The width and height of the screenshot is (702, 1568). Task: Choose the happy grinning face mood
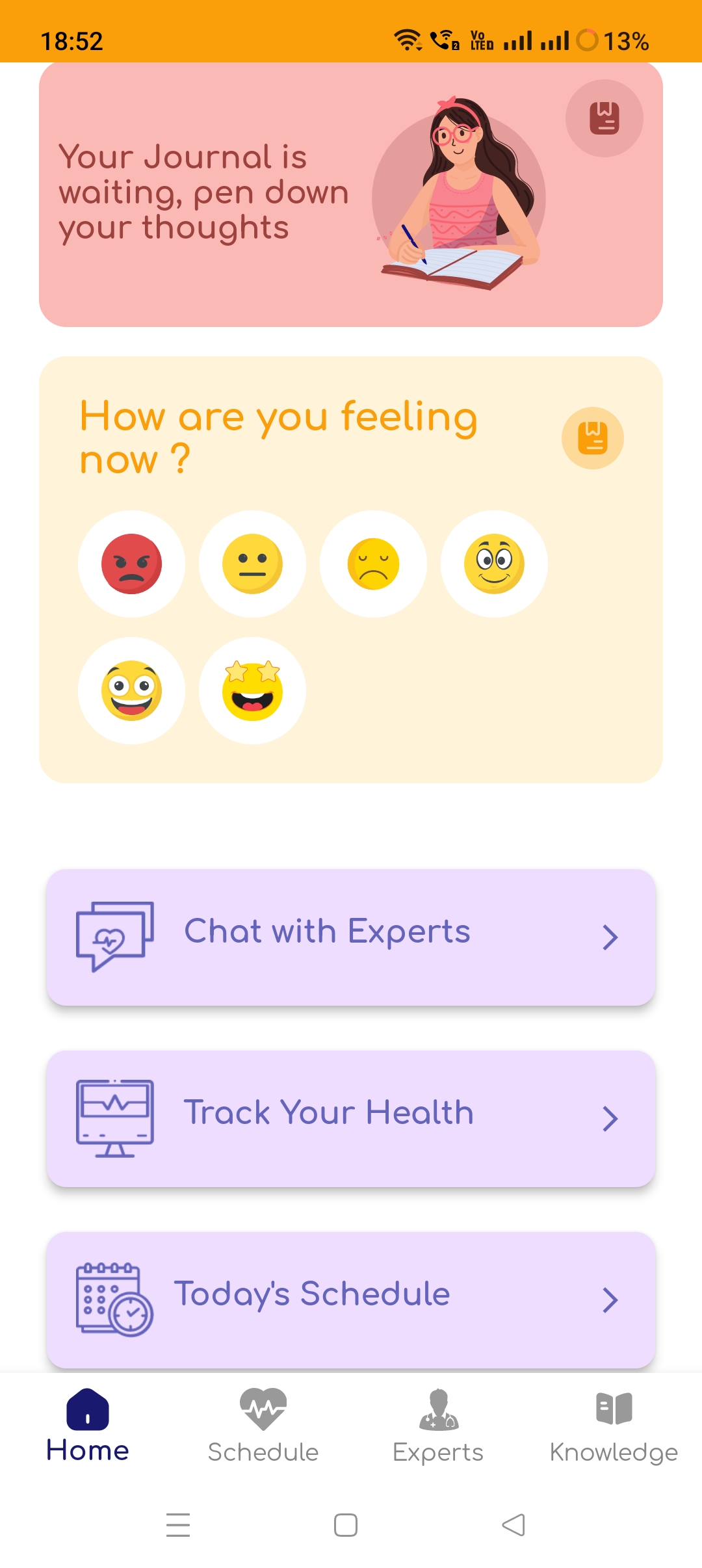tap(131, 690)
